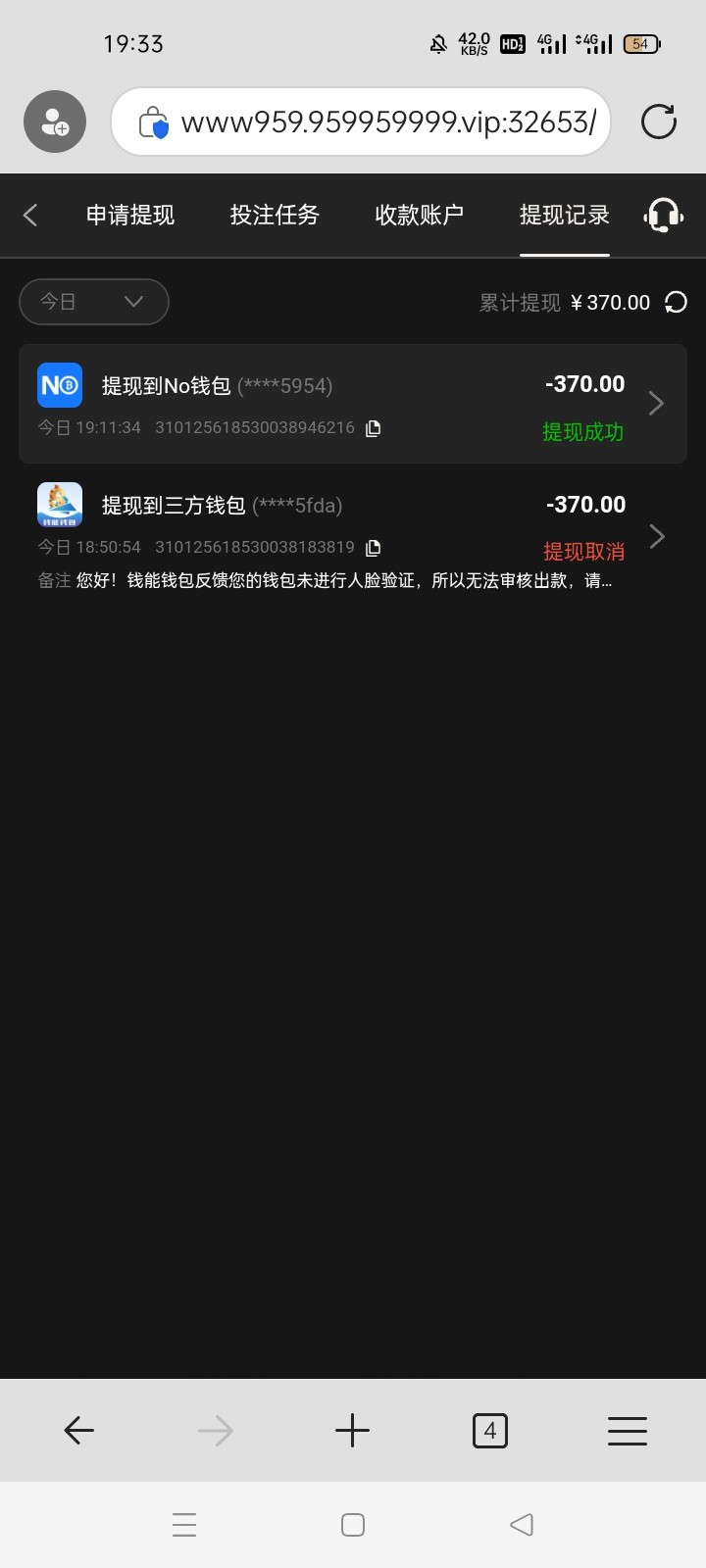This screenshot has height=1568, width=706.
Task: Switch to the 投注任务 tab
Action: pyautogui.click(x=275, y=215)
